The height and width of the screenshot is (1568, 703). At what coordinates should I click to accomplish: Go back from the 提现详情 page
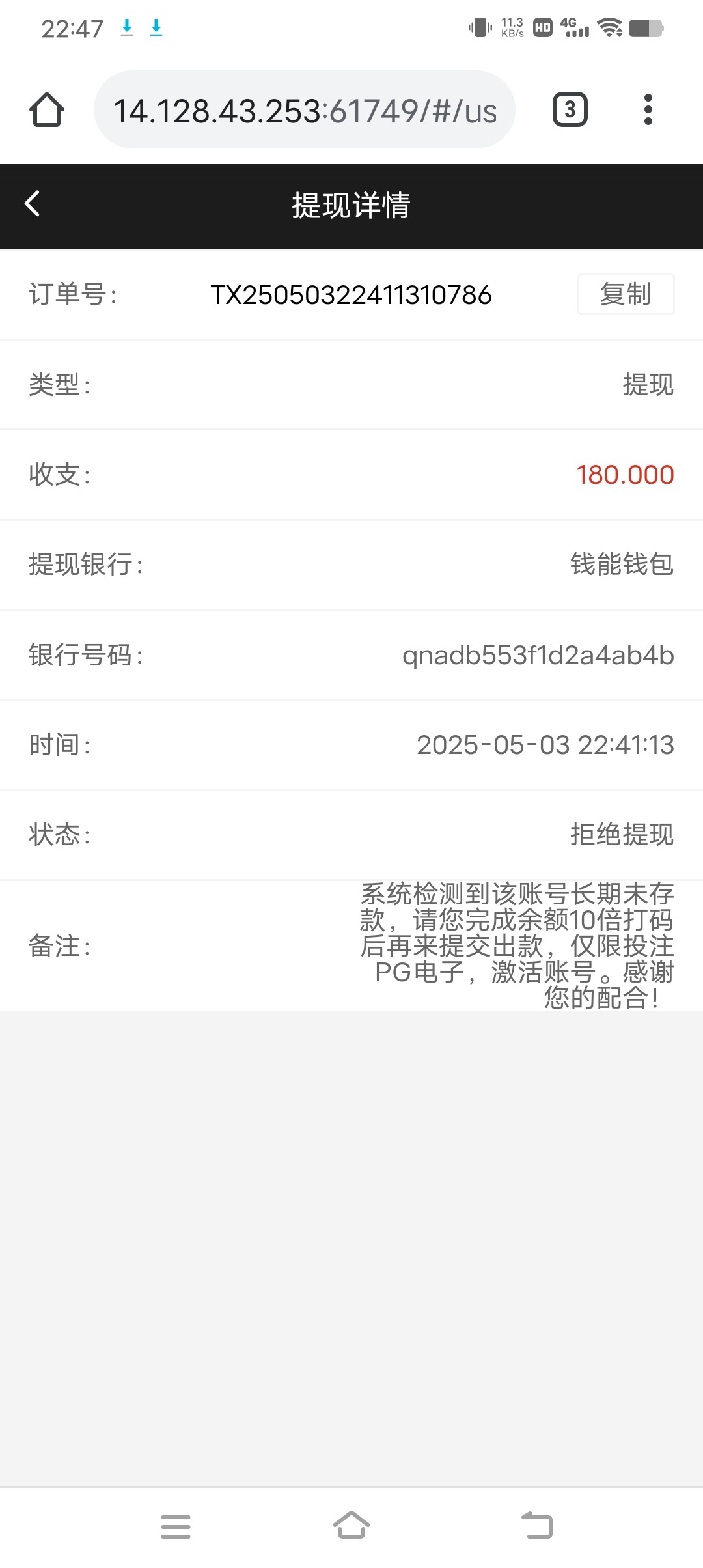pos(33,204)
